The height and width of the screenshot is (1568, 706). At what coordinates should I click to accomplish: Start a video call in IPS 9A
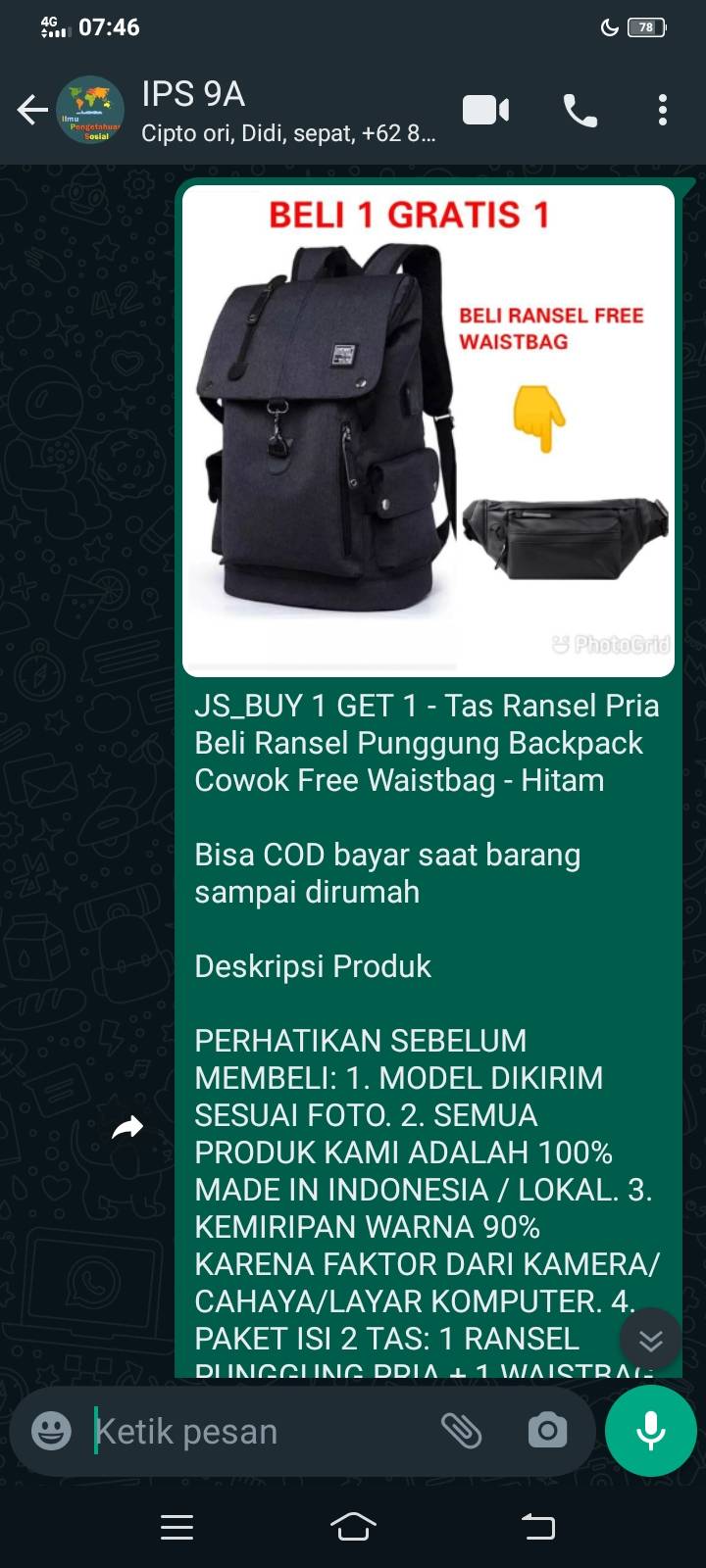pyautogui.click(x=485, y=110)
